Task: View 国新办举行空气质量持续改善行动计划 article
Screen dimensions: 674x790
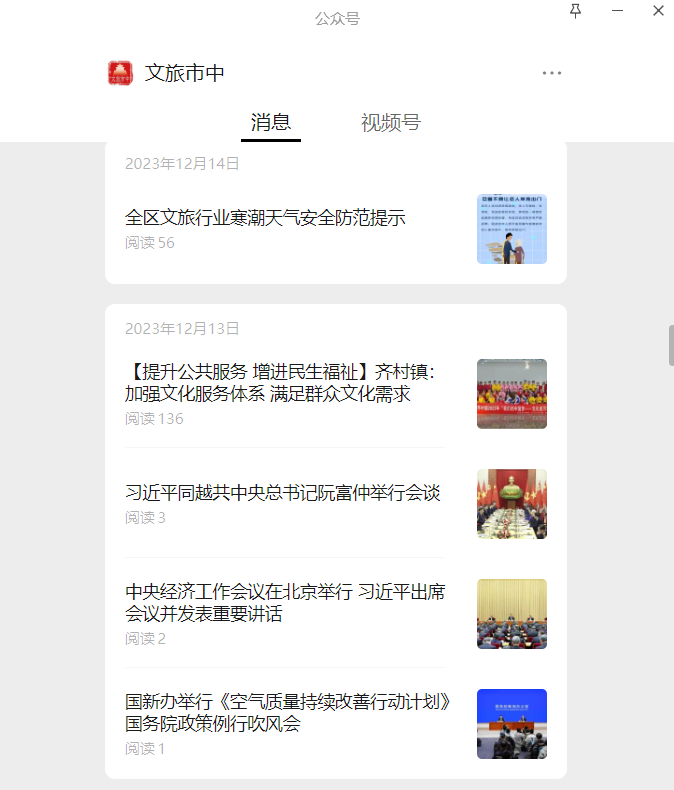Action: pos(288,713)
